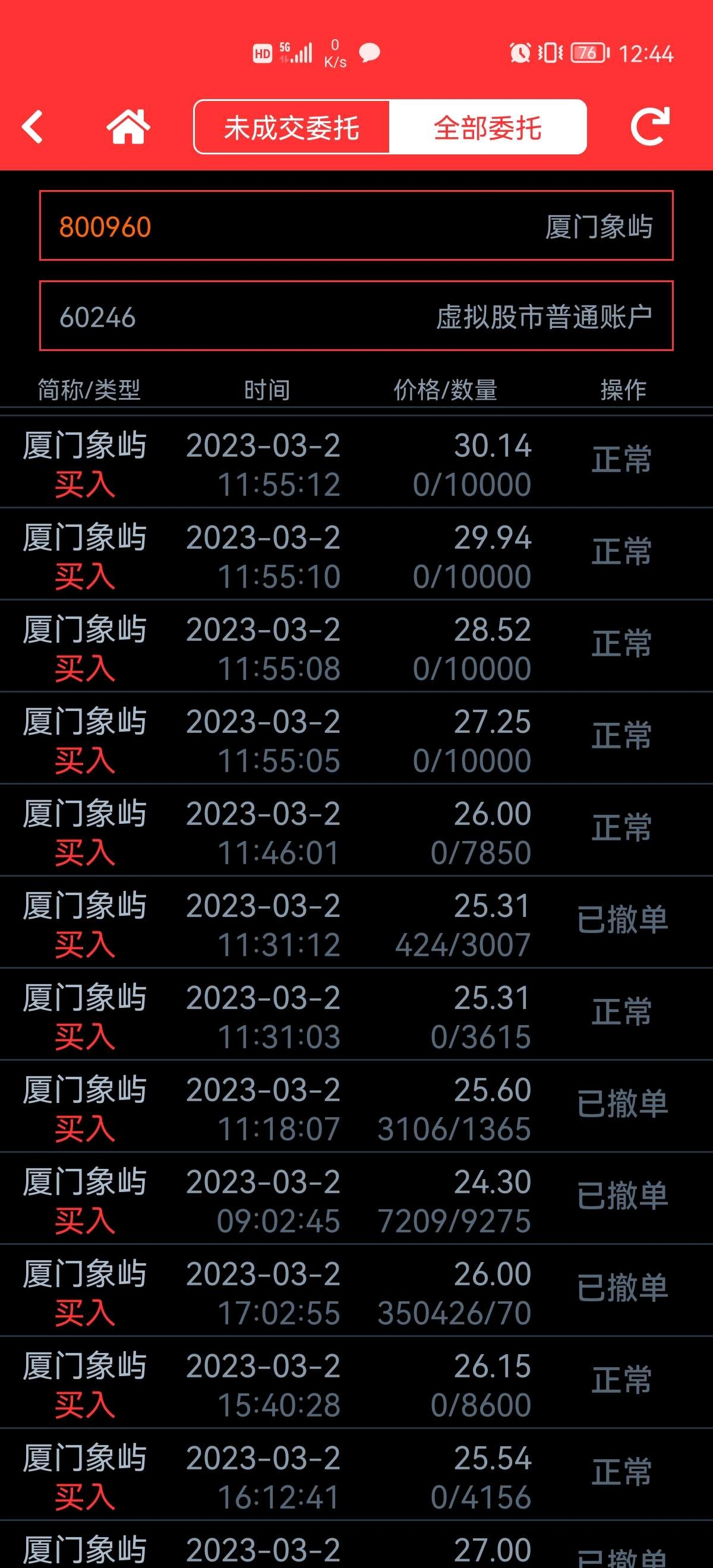View the order placed at 09:02:45
This screenshot has width=713, height=1568.
tap(356, 1199)
